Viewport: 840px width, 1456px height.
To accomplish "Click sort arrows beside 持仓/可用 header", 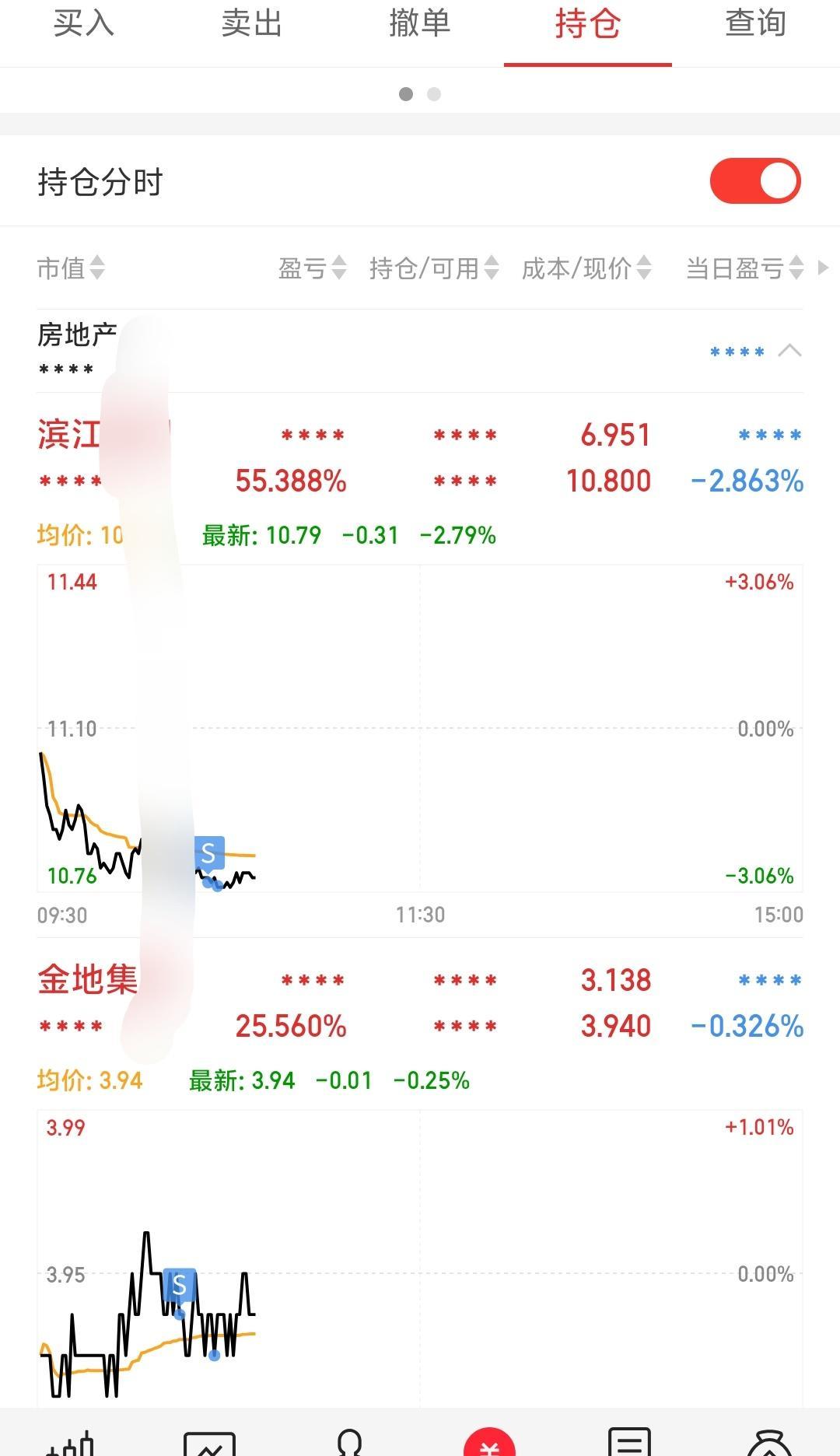I will (490, 269).
